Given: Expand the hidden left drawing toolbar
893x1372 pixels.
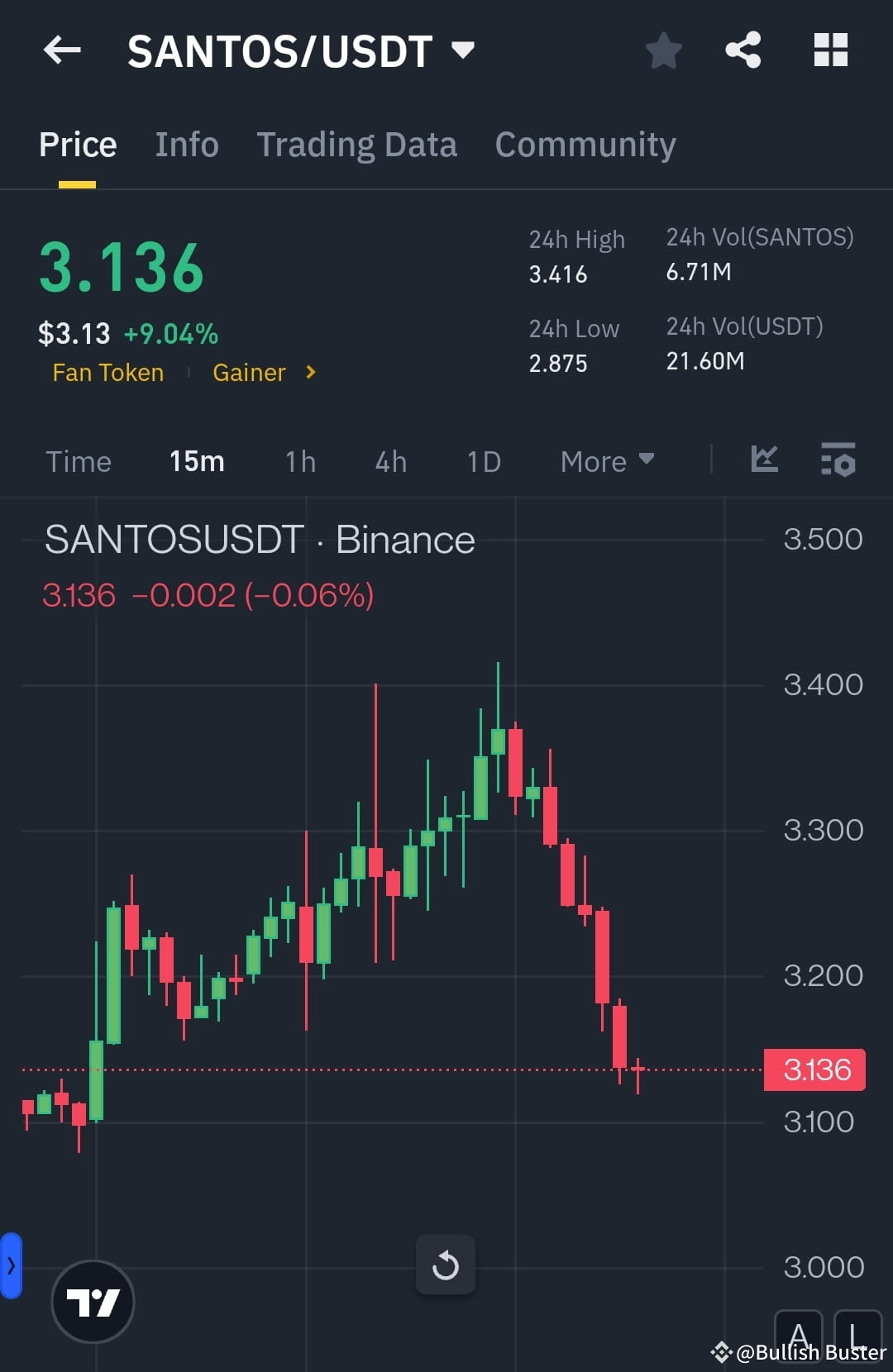Looking at the screenshot, I should [10, 1265].
